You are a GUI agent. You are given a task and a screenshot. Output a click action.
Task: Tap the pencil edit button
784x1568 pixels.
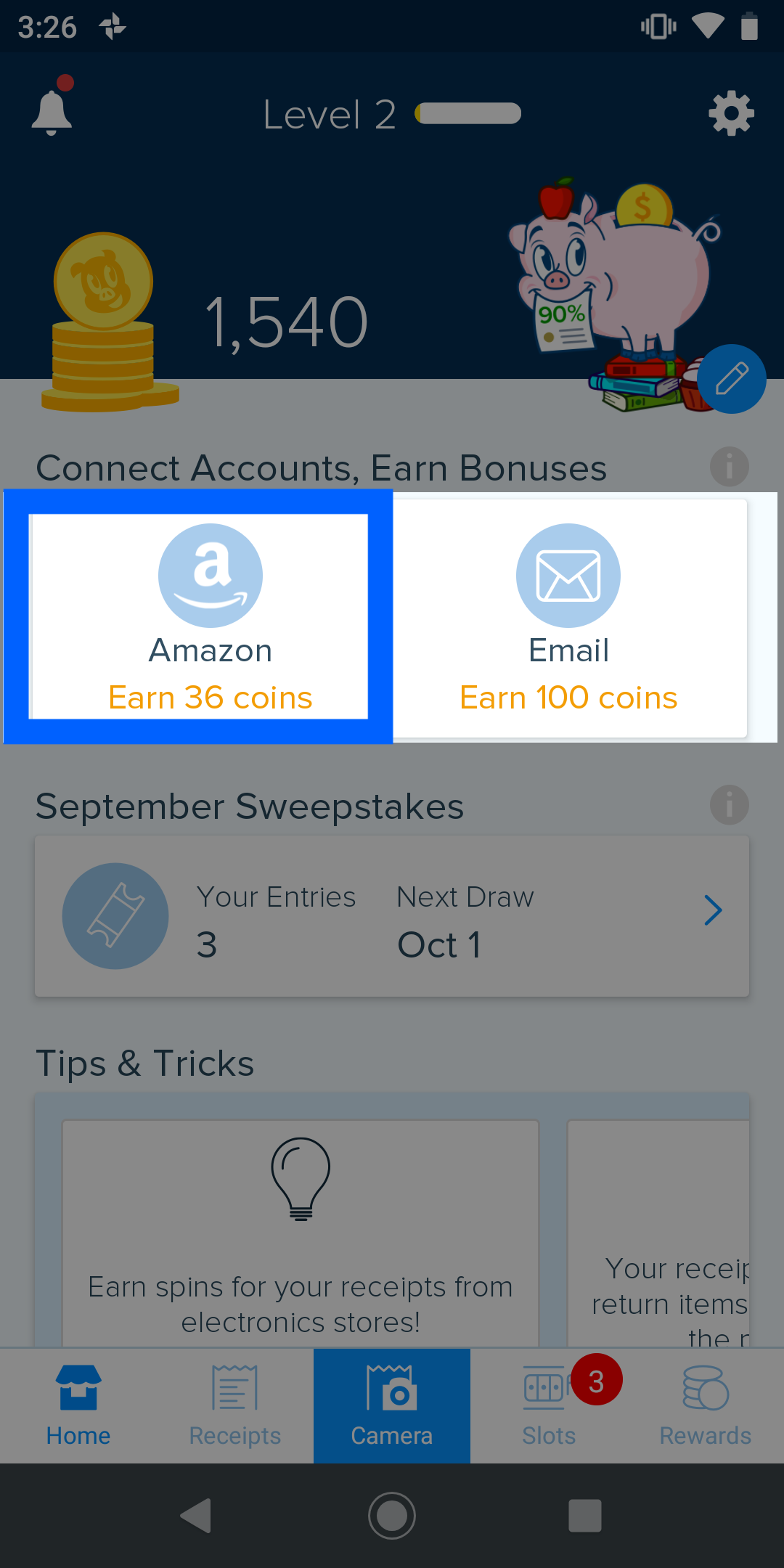pyautogui.click(x=731, y=379)
